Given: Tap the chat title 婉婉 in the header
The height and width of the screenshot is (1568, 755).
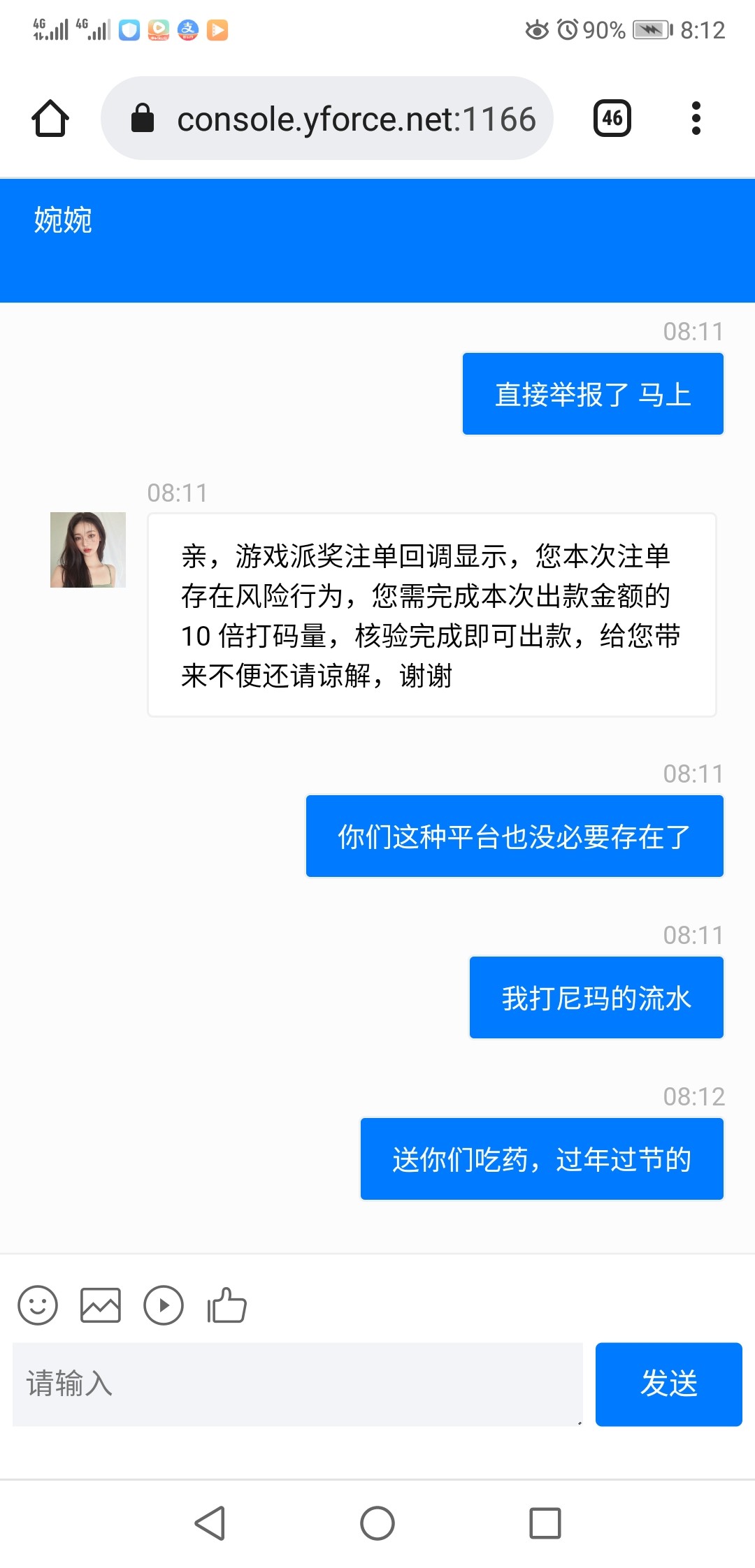Looking at the screenshot, I should click(63, 220).
